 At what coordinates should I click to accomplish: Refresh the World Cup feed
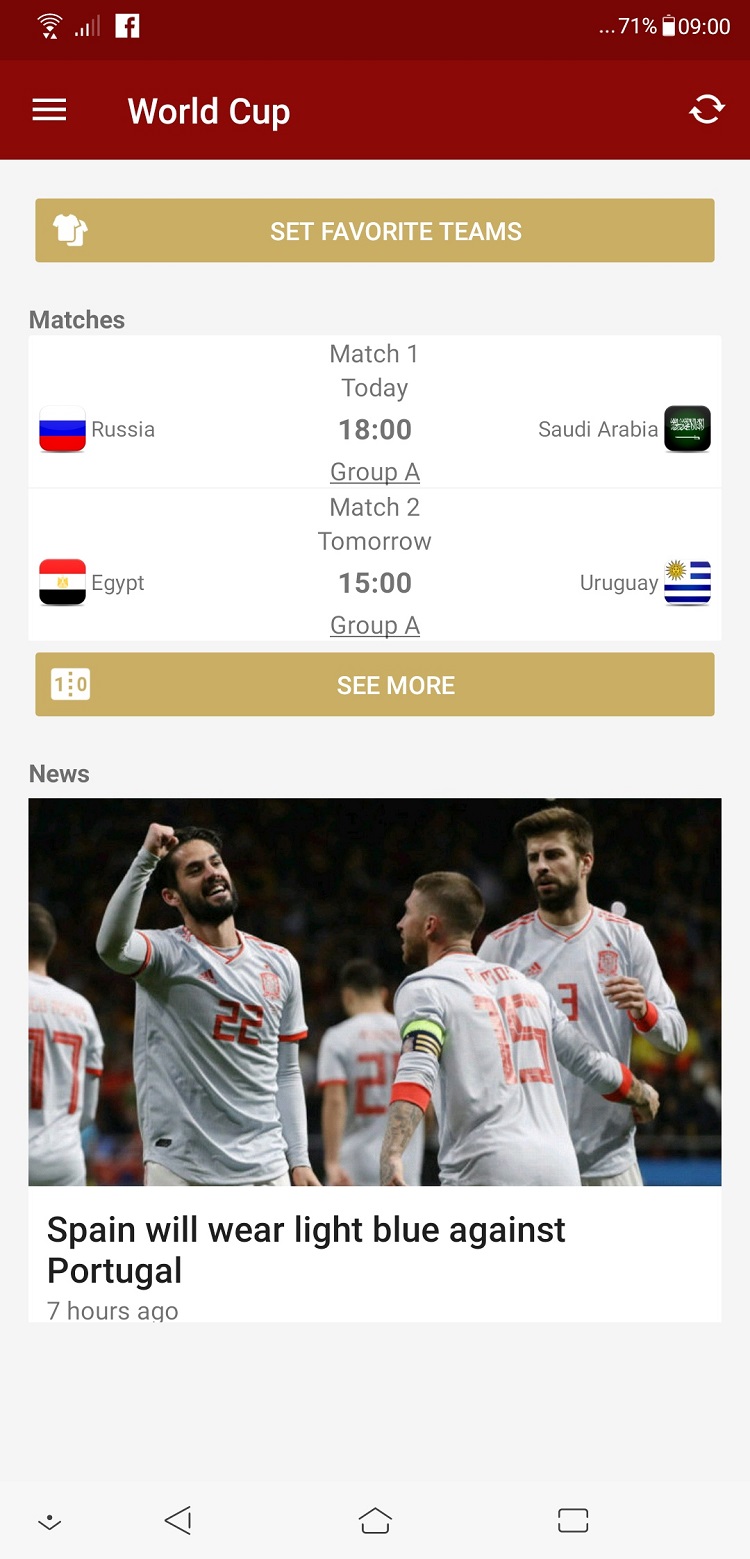[706, 109]
